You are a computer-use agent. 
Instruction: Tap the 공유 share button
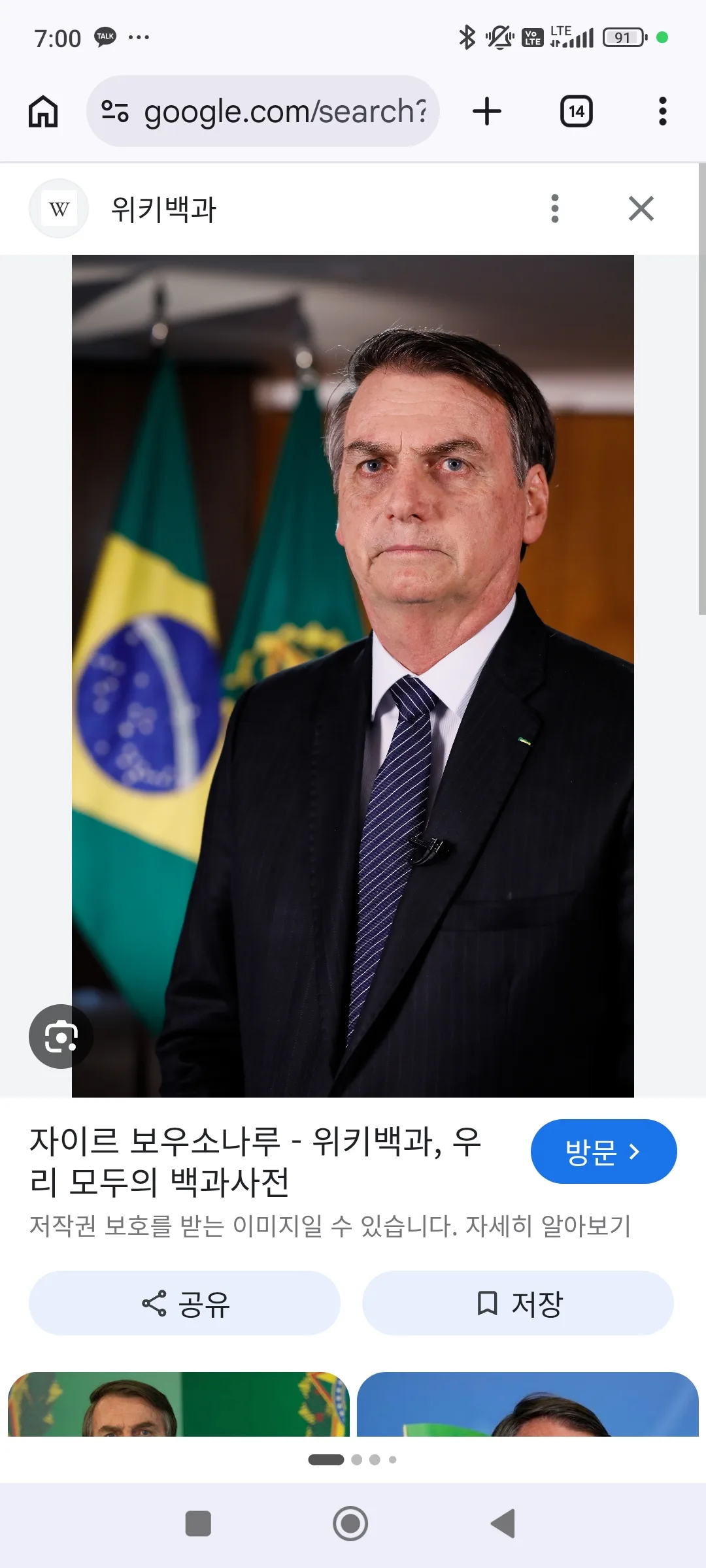184,1303
